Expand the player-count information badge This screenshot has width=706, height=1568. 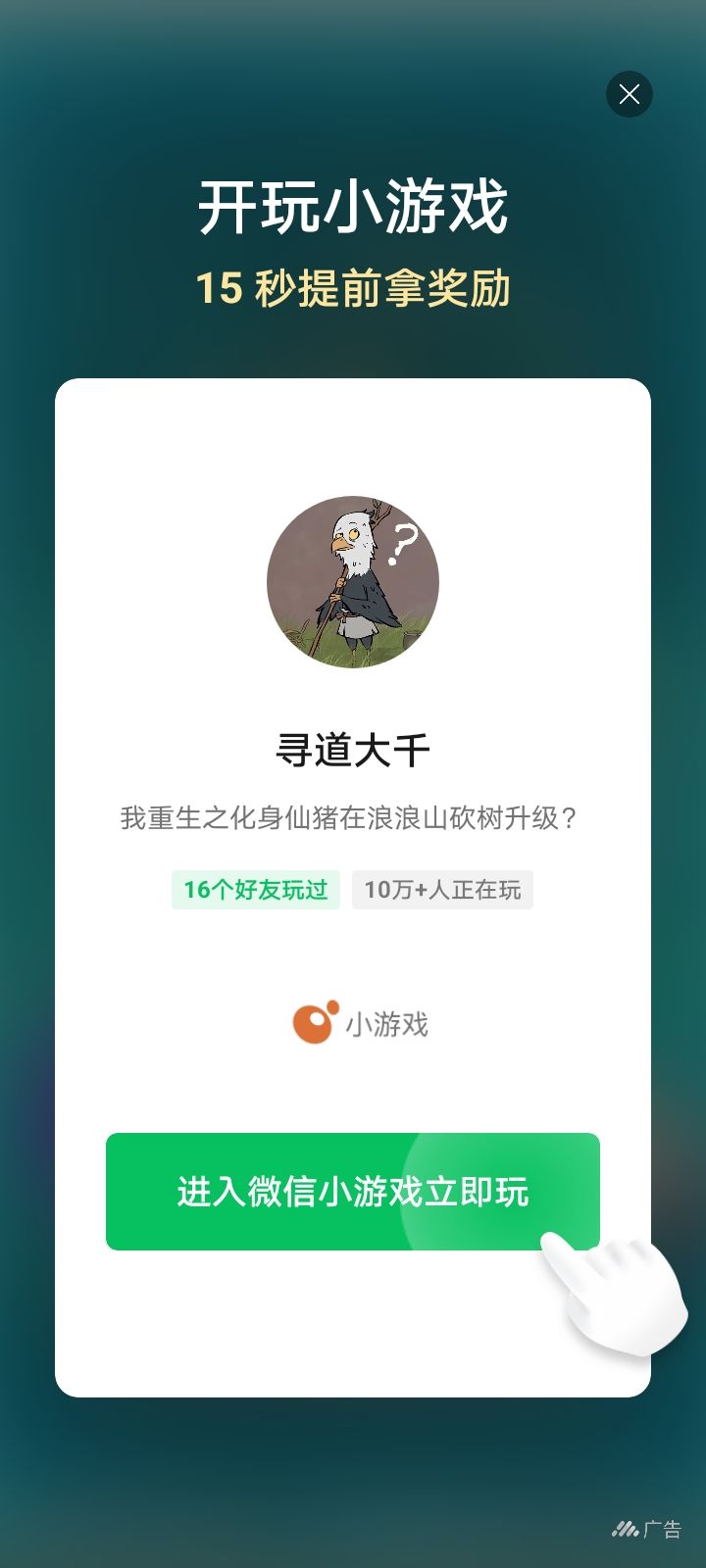(x=441, y=890)
